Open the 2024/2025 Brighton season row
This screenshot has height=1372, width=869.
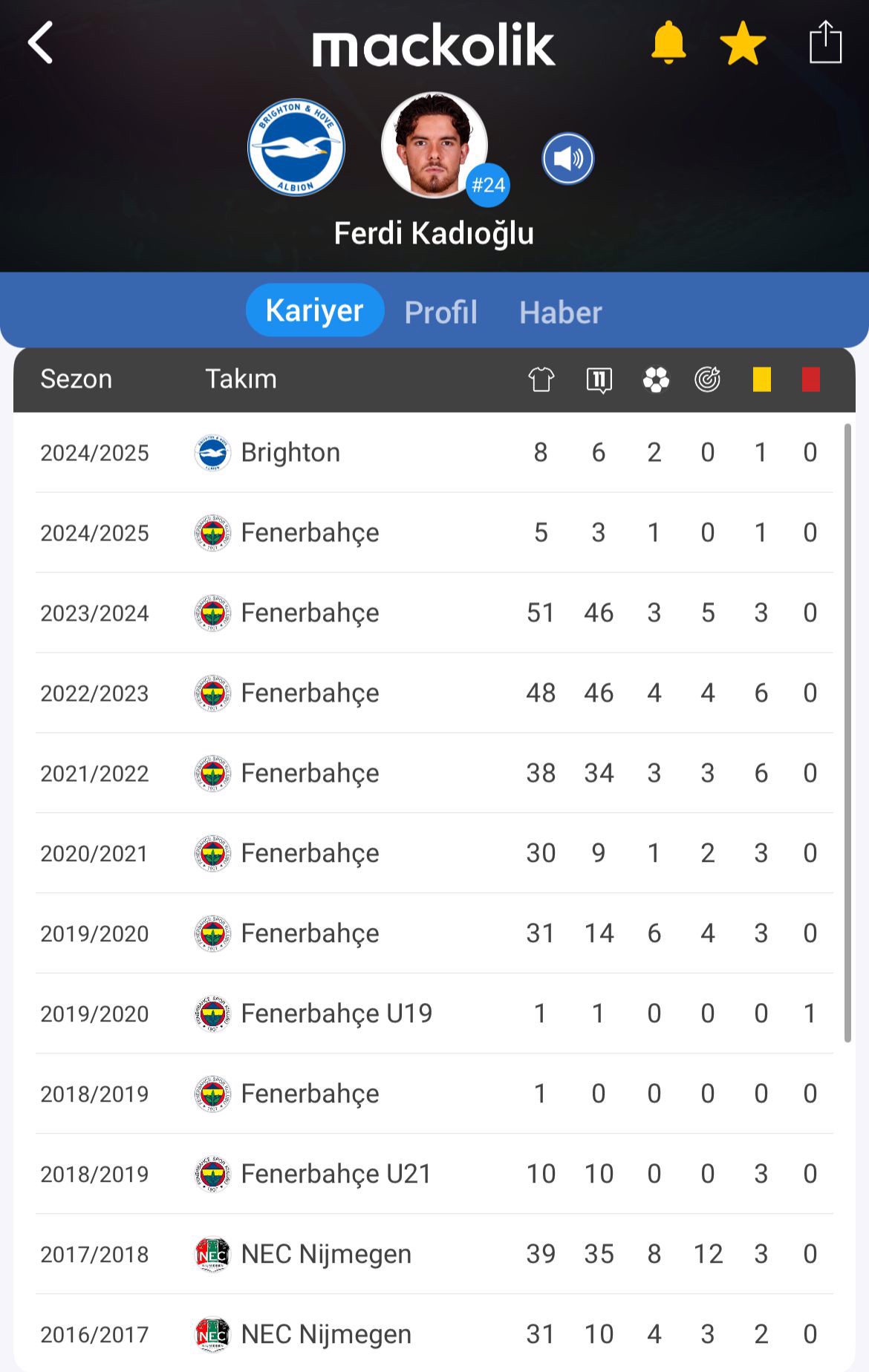434,453
